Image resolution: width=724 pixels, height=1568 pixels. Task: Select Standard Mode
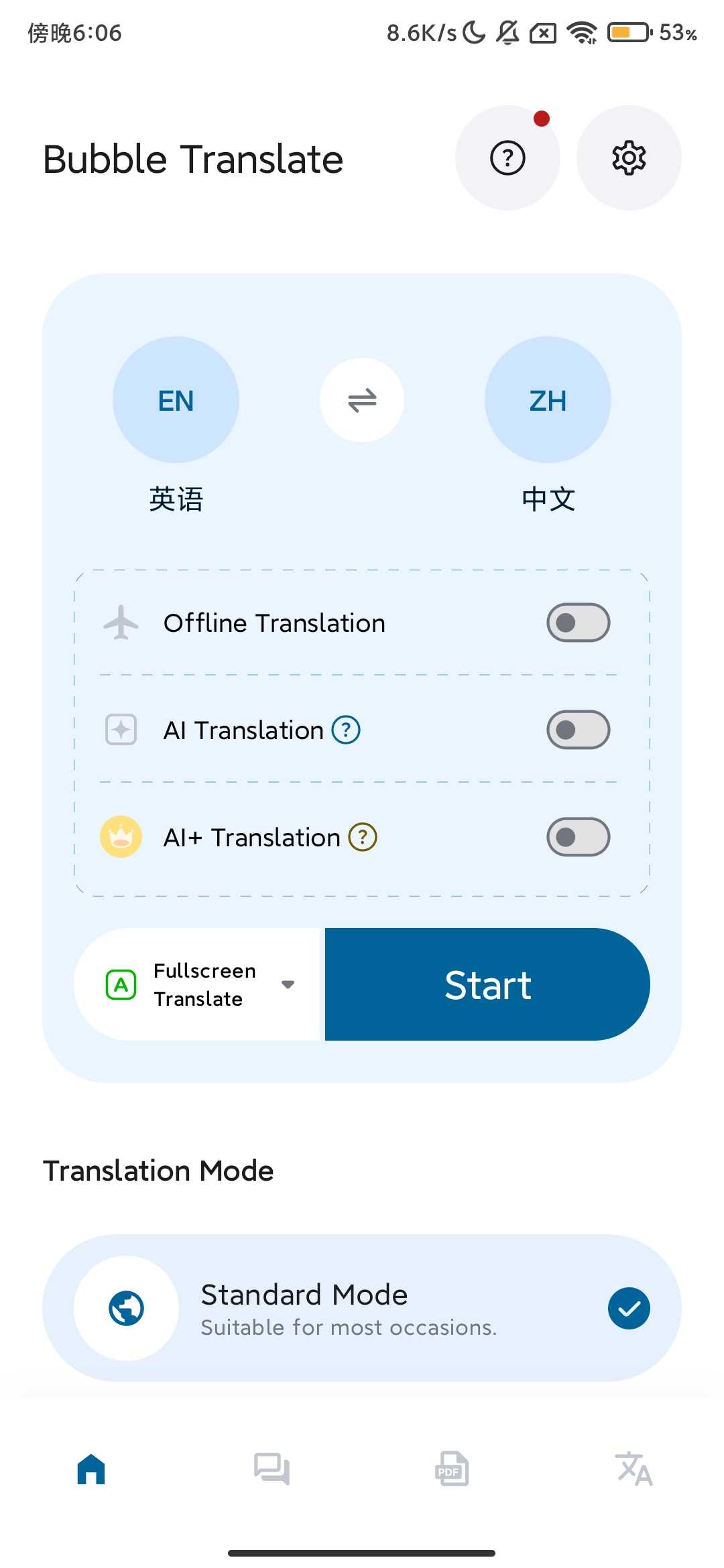pos(362,1308)
